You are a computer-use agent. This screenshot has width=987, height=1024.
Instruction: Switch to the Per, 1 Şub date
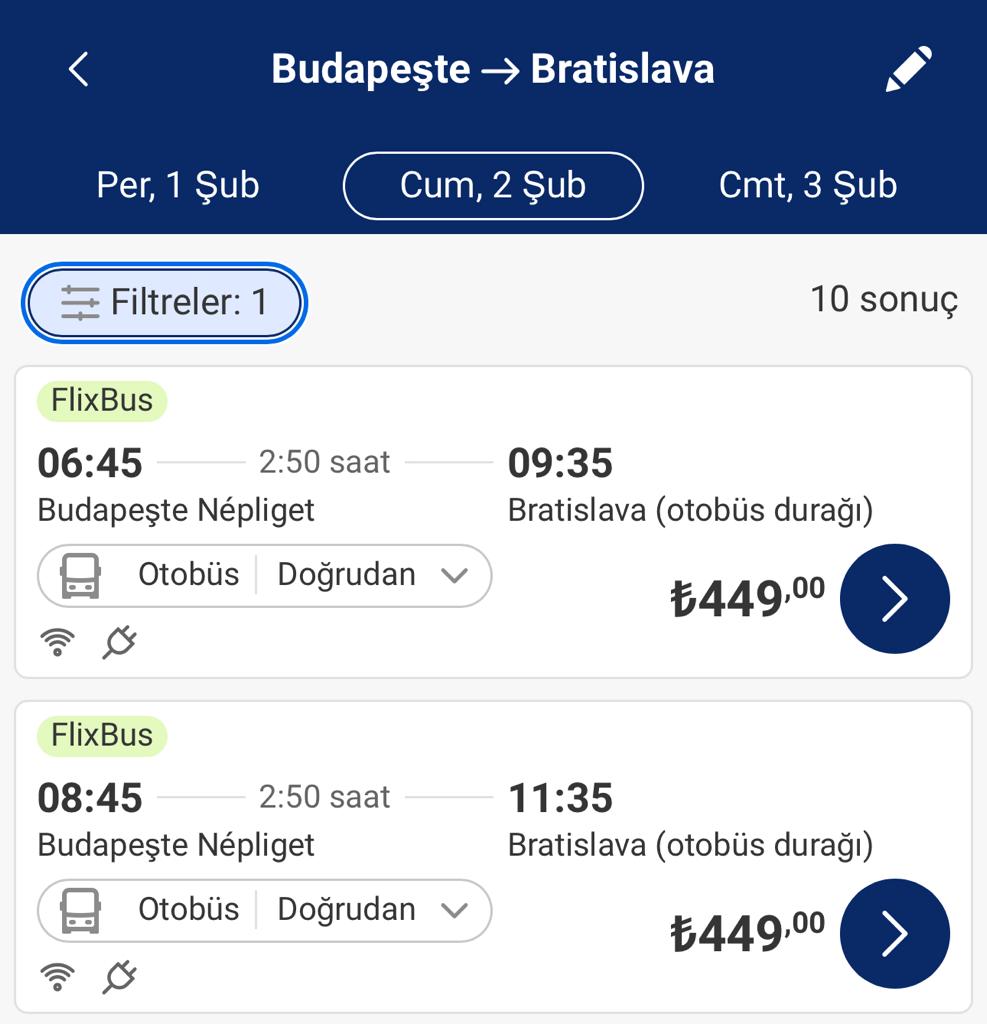tap(178, 185)
